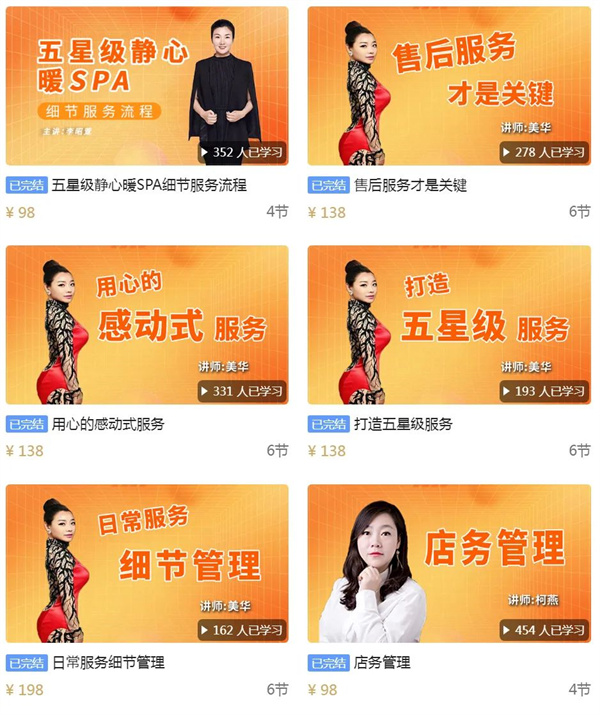Tap the 店务管理 course card
The image size is (600, 715).
tap(449, 564)
